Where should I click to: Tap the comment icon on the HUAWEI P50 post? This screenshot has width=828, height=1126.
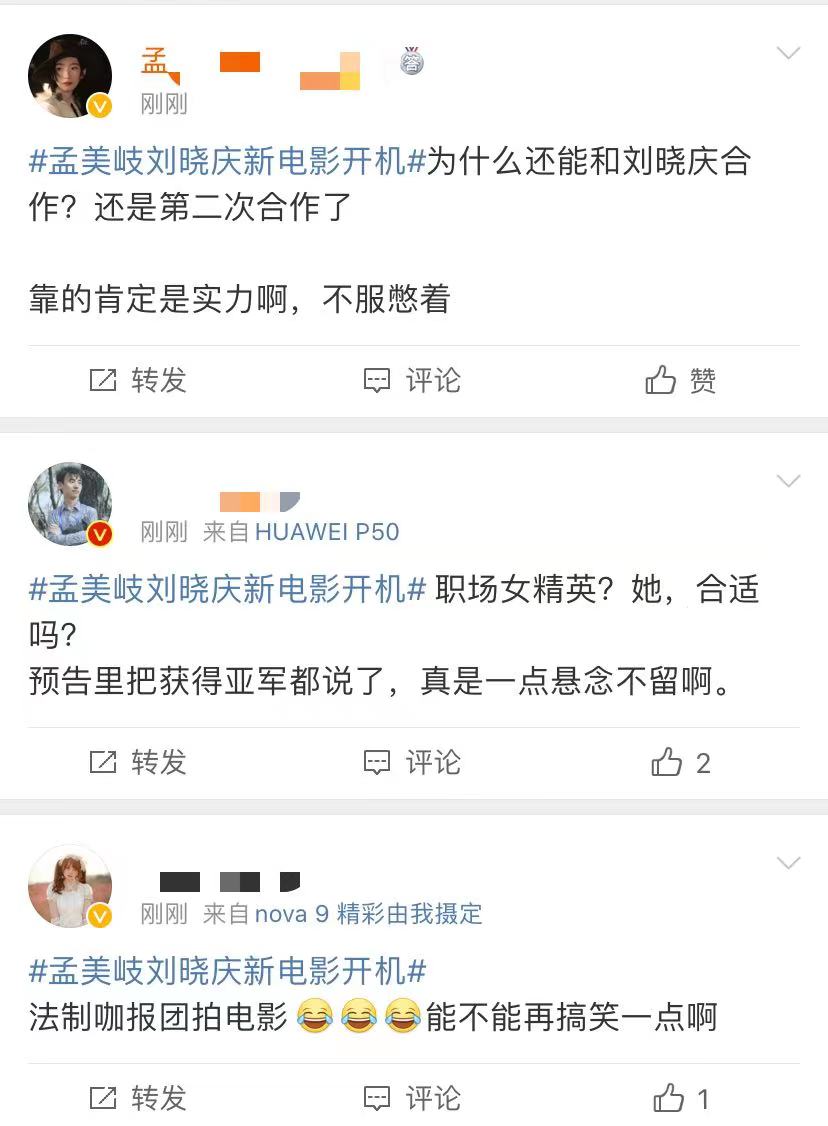point(375,763)
